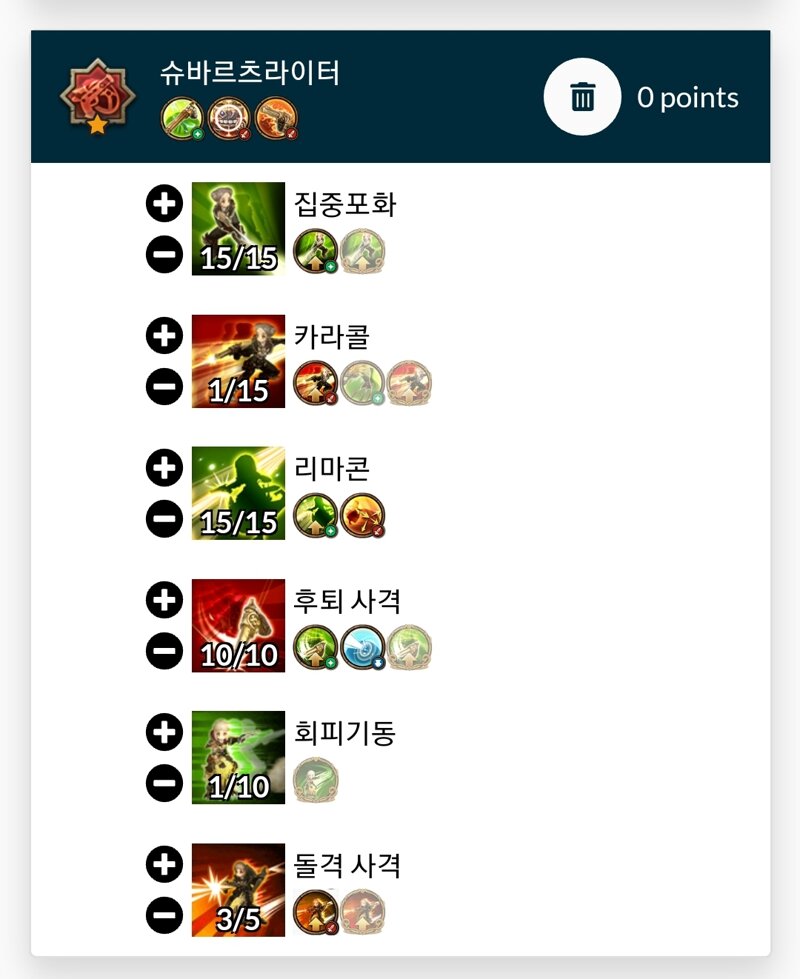Add a point to 리마콘
Viewport: 800px width, 979px height.
pyautogui.click(x=164, y=468)
